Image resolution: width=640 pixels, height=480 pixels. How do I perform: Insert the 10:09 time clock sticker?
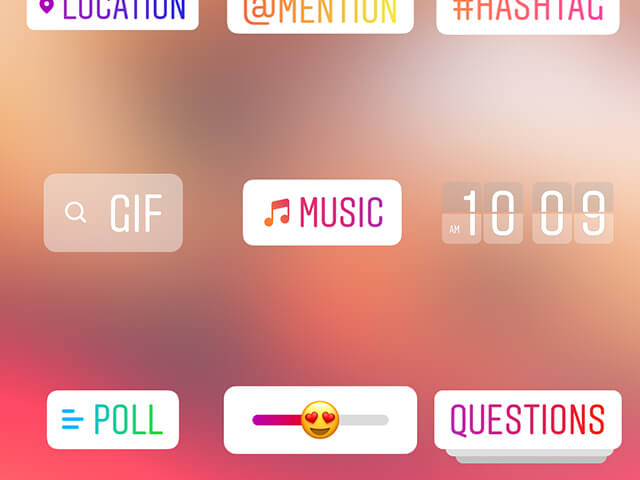pos(527,212)
